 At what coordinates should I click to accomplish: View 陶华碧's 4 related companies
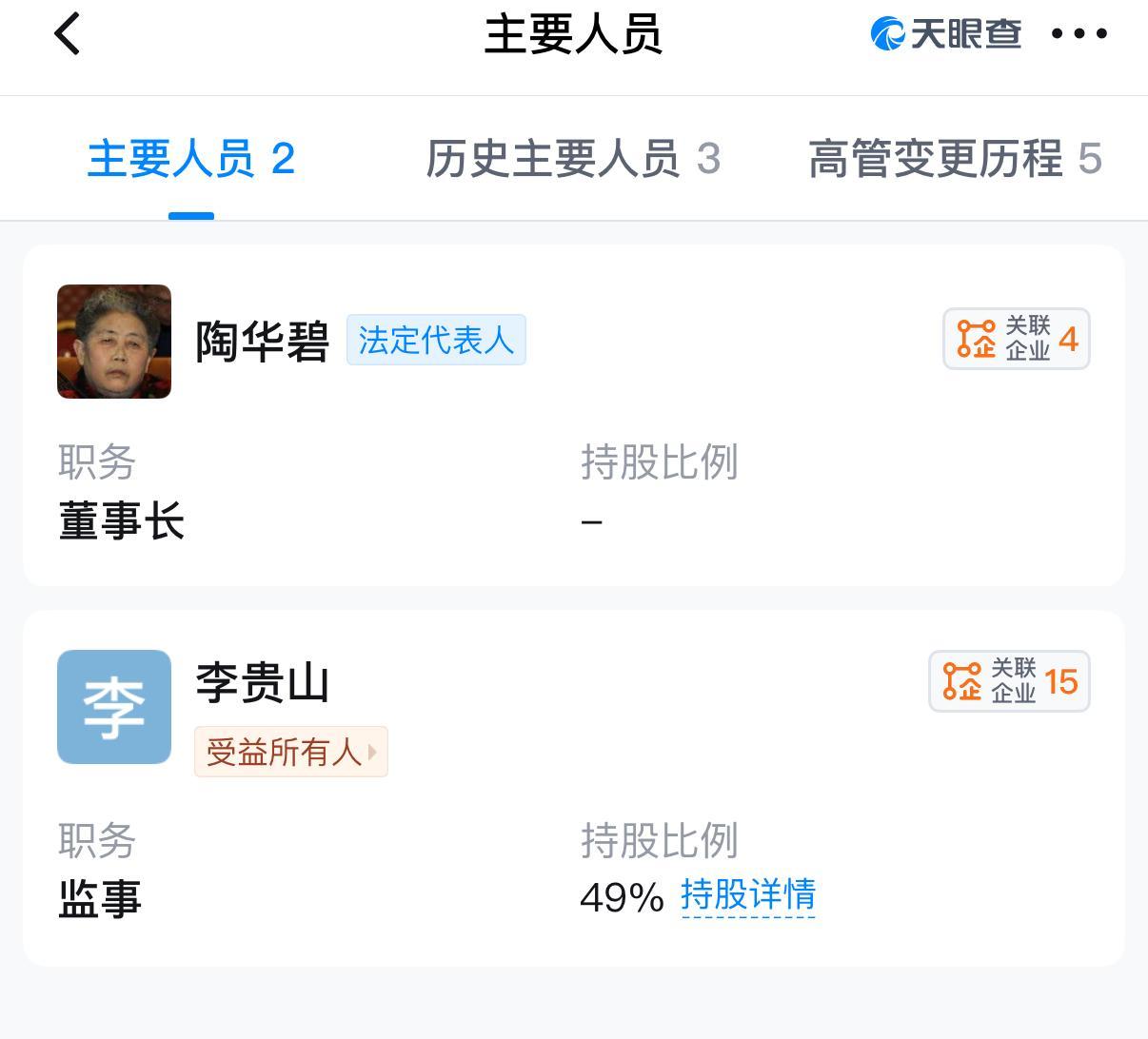1016,339
